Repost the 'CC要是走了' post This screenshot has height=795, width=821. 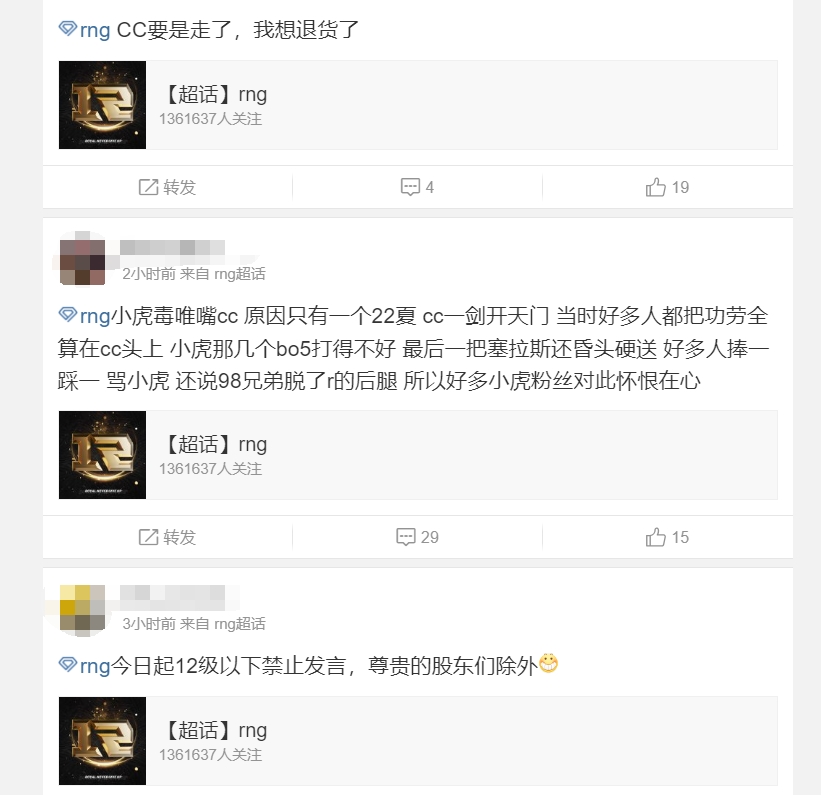tap(167, 187)
